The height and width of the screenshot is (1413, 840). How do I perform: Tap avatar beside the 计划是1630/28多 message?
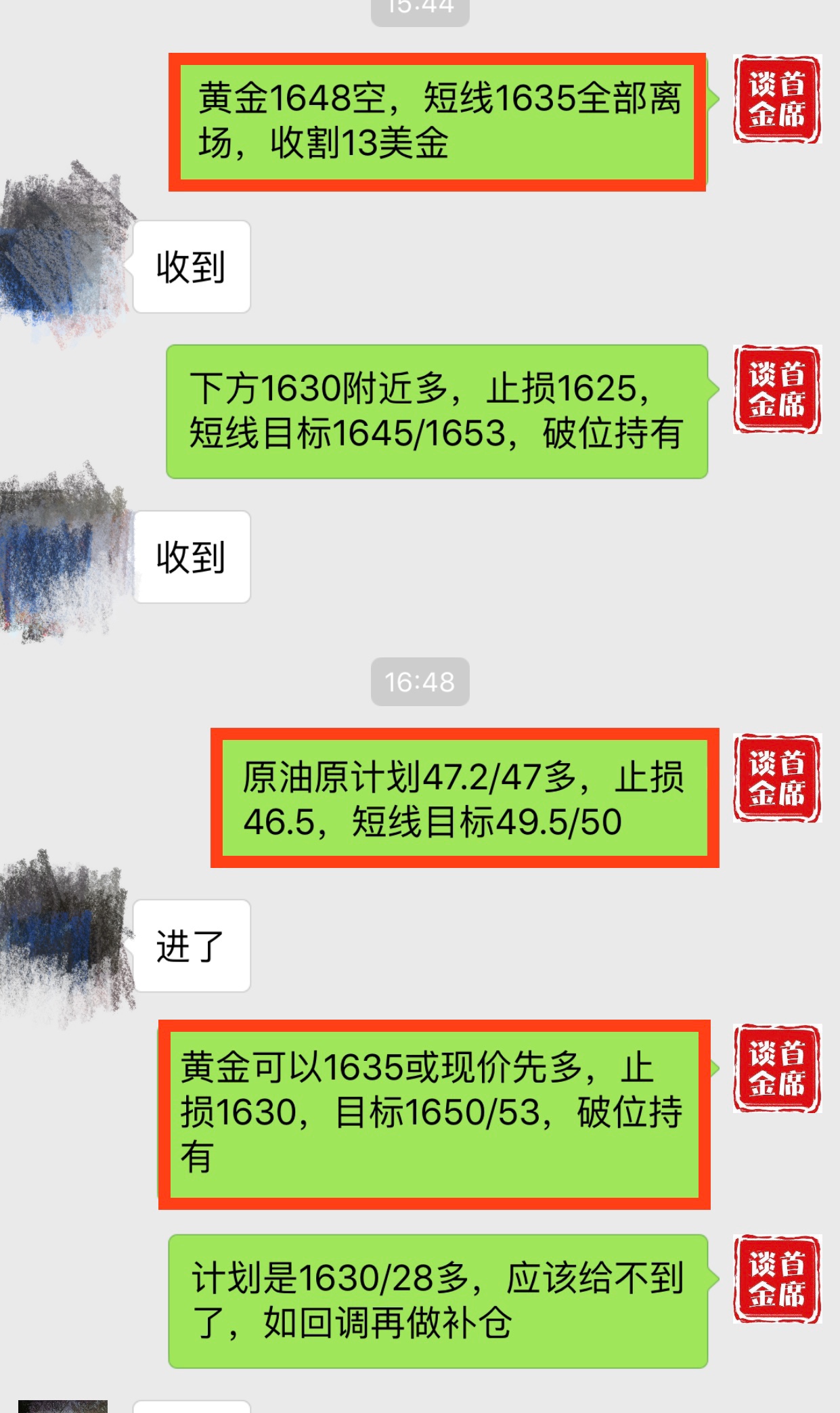tap(777, 1279)
